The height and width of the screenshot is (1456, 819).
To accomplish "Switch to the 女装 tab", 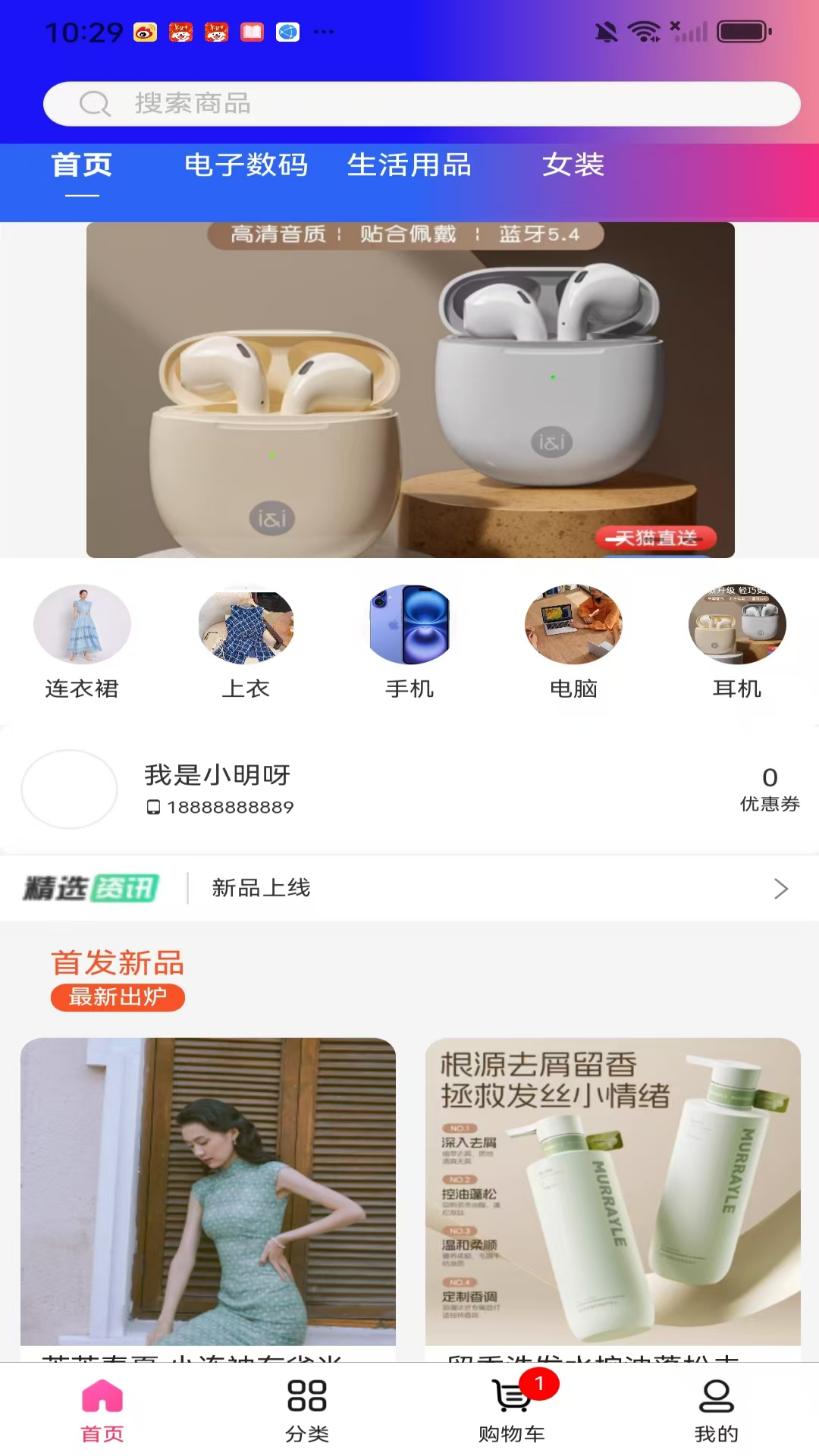I will tap(573, 165).
